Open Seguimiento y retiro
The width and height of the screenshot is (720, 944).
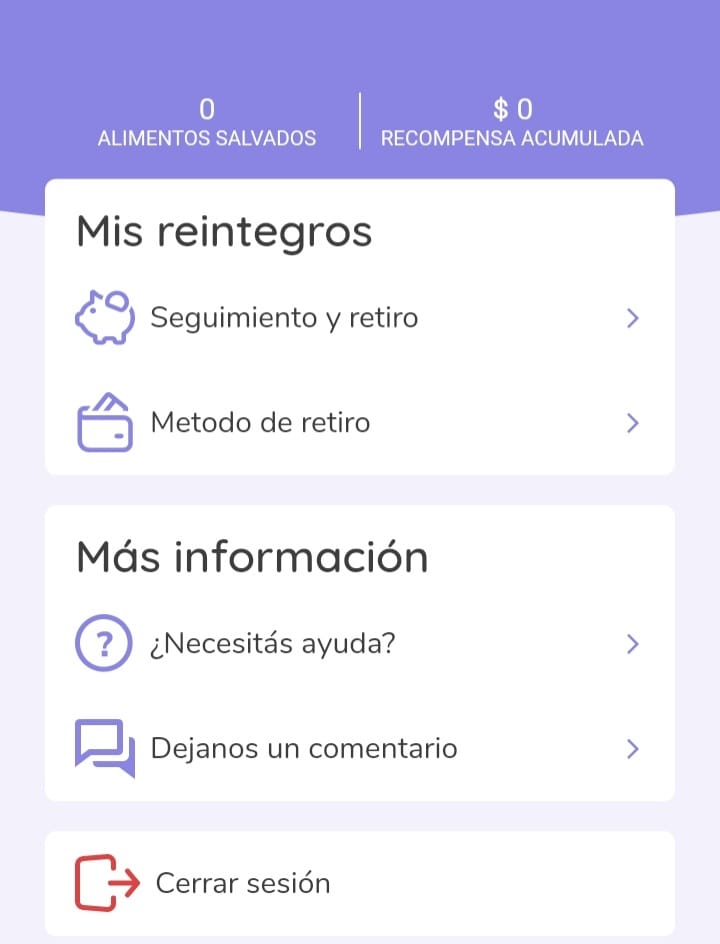coord(284,318)
